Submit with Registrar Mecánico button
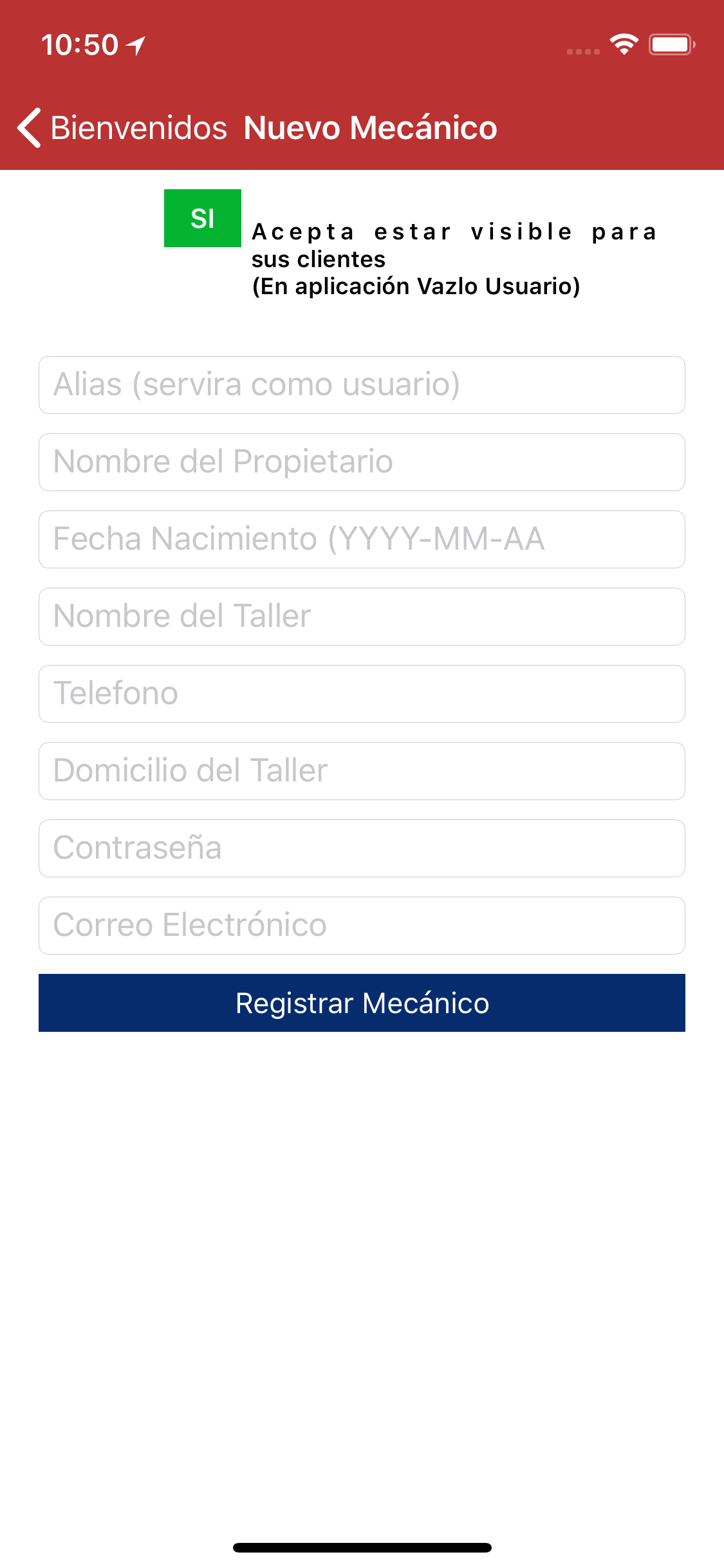 click(362, 1003)
